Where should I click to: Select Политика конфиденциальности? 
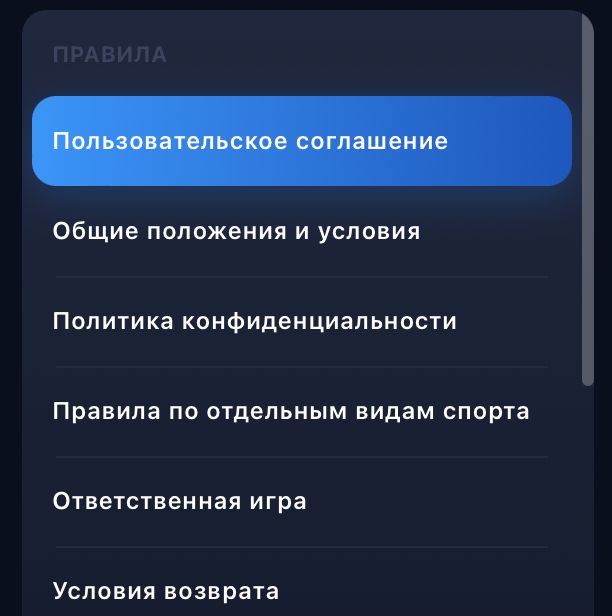tap(255, 321)
